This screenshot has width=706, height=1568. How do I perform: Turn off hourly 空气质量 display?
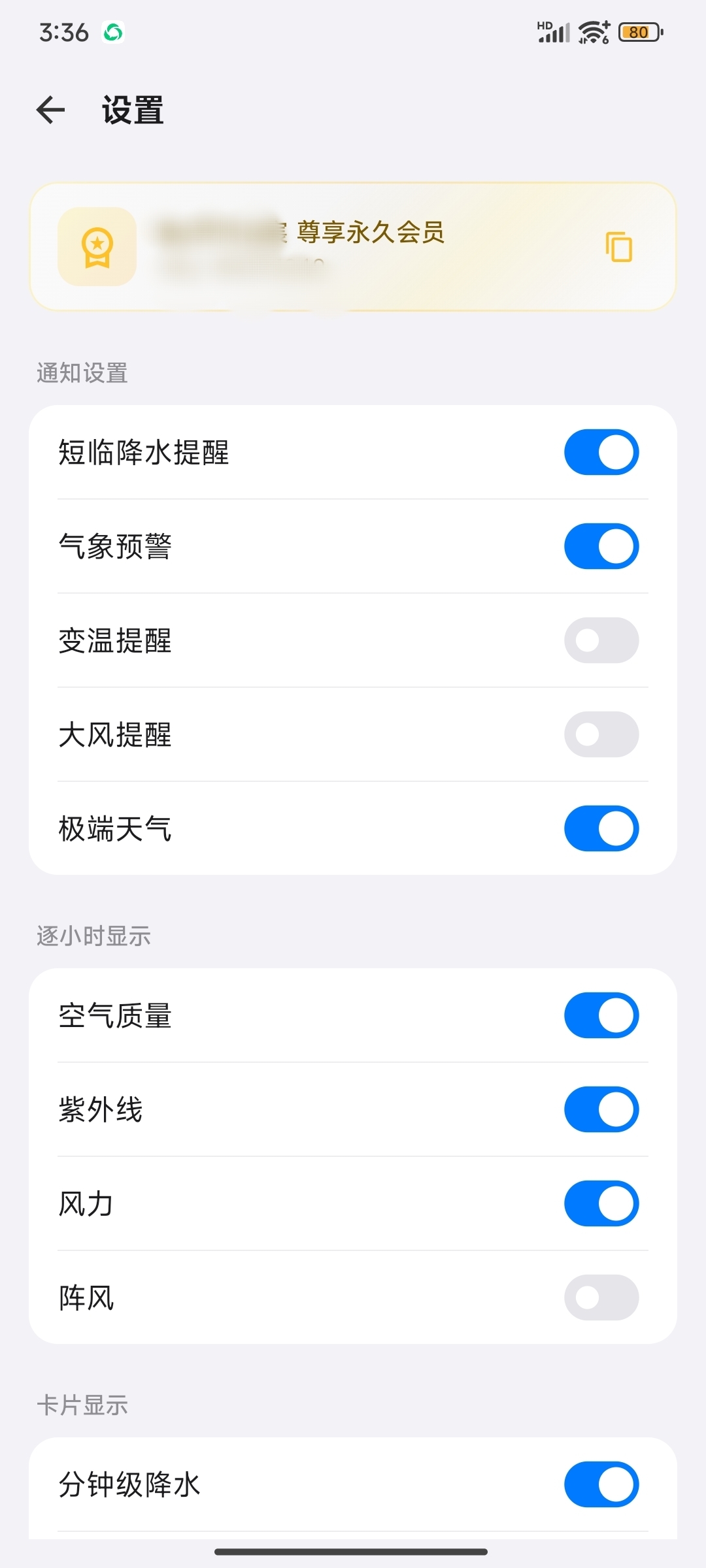tap(601, 1015)
